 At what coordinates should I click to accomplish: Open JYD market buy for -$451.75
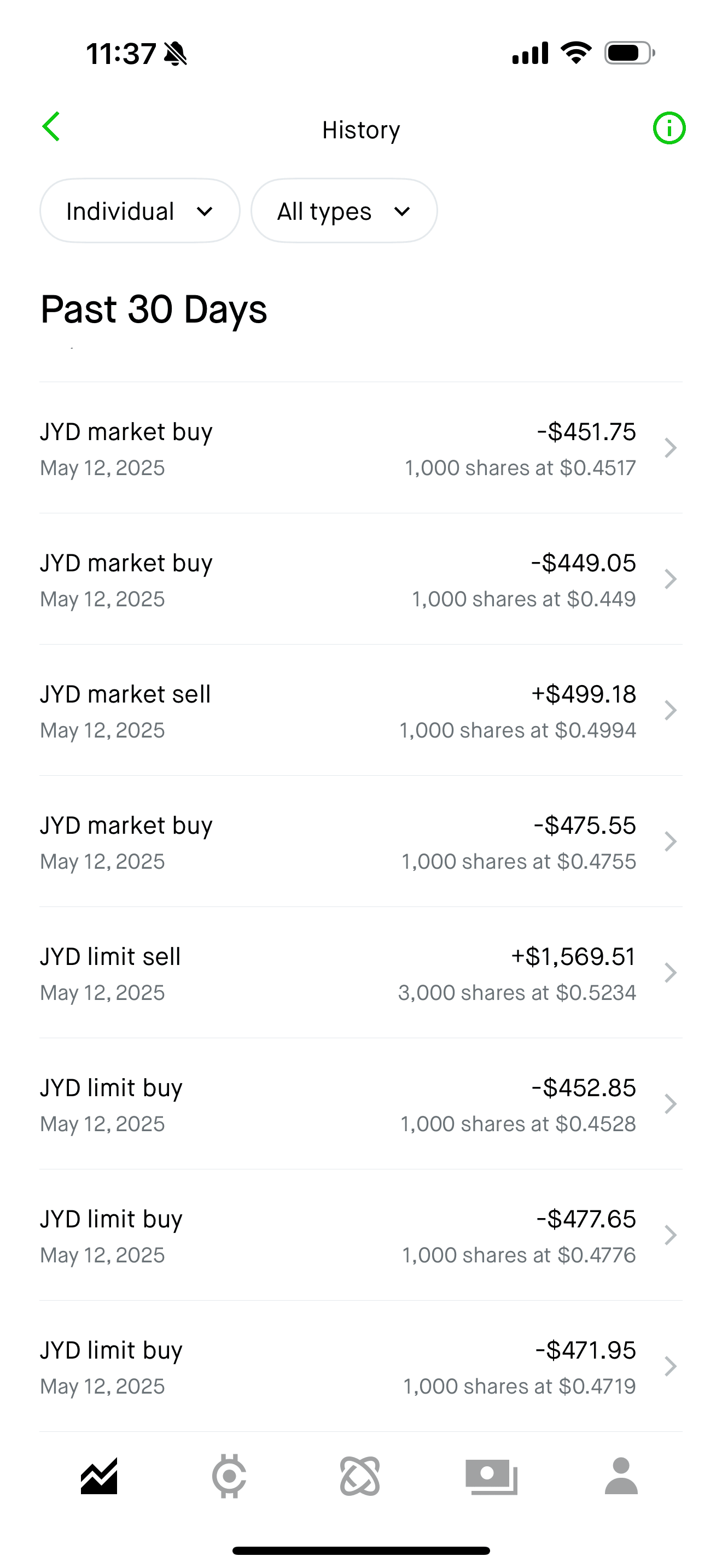click(360, 449)
